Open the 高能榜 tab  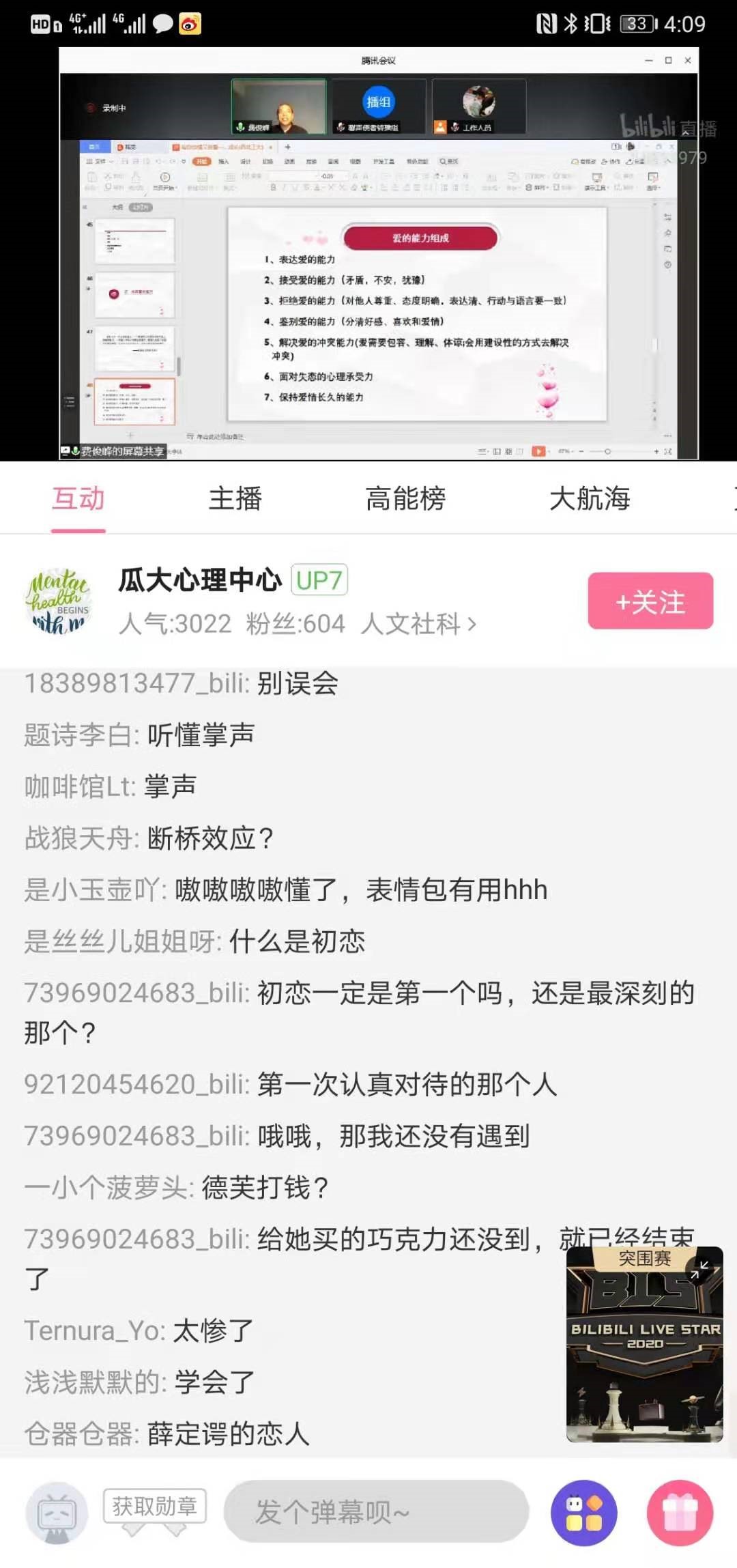405,499
